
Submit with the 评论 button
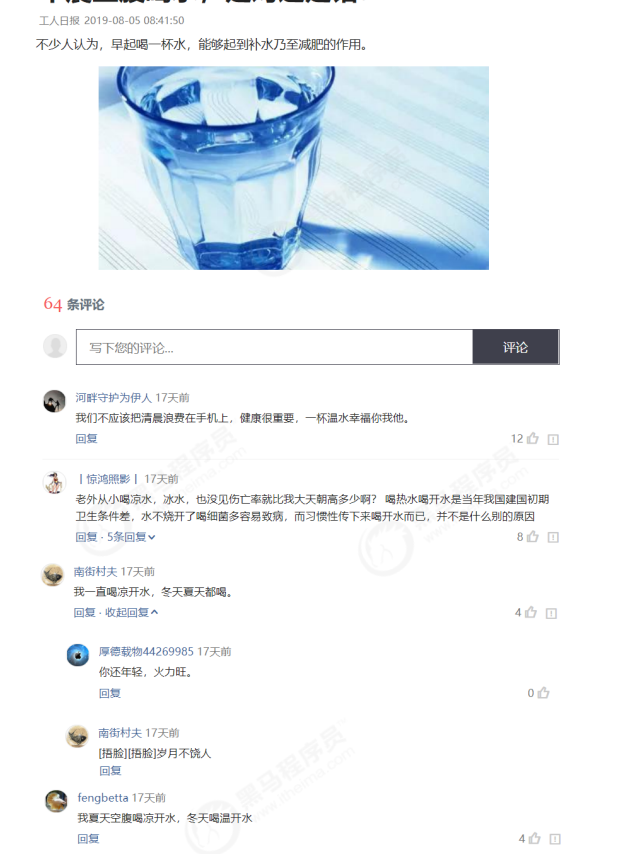tap(515, 347)
